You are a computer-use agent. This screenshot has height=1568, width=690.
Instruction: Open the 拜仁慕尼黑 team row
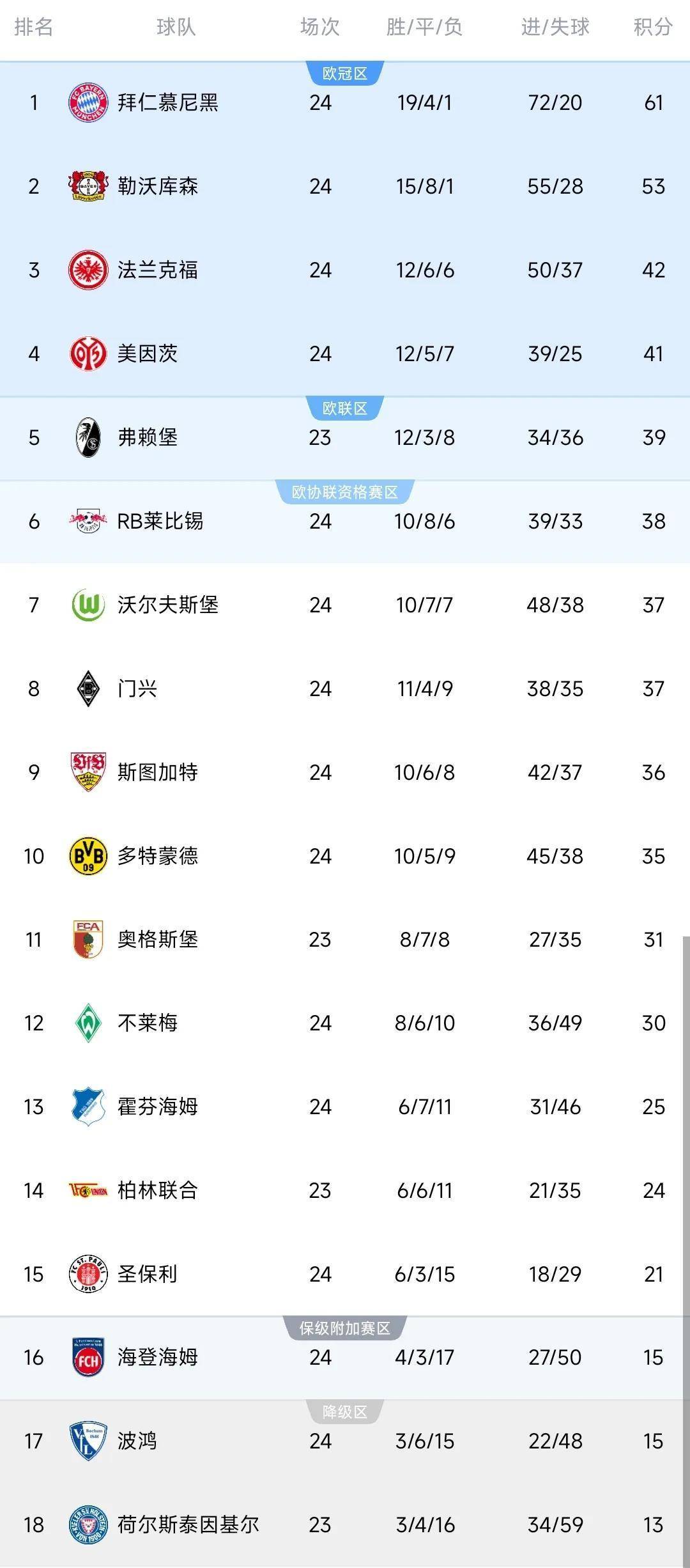coord(345,102)
